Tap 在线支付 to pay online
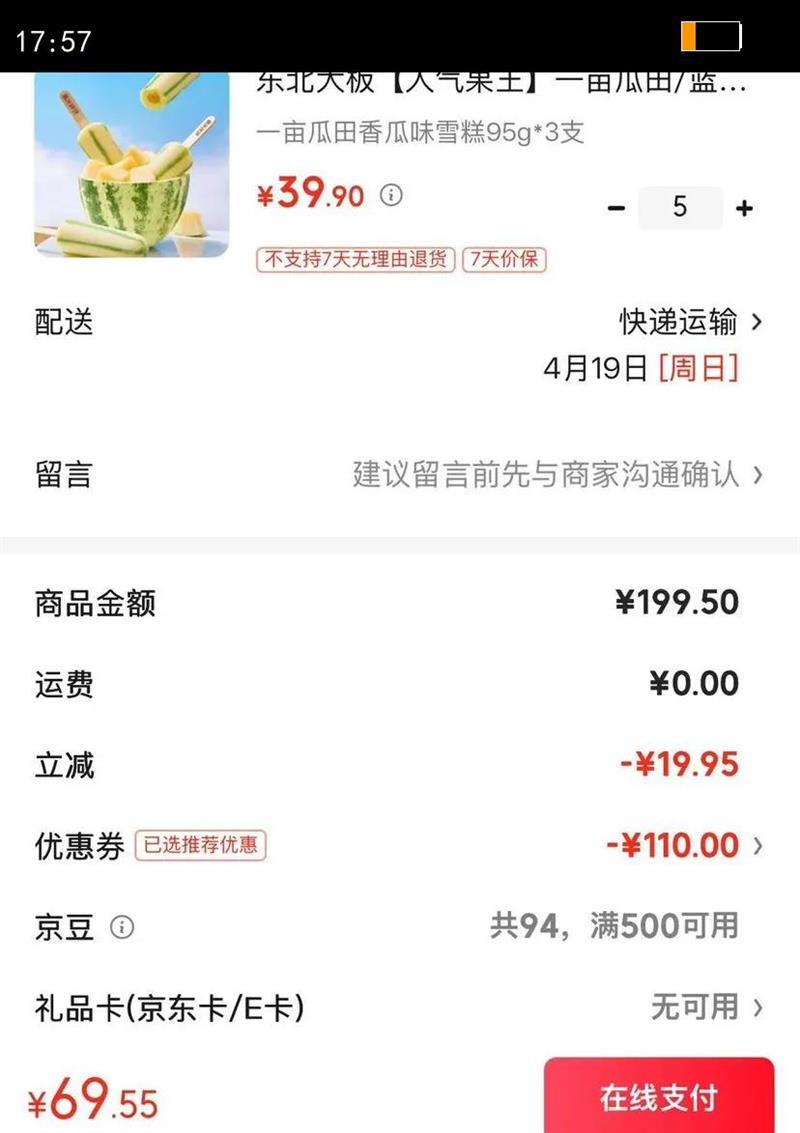800x1133 pixels. (x=659, y=1096)
